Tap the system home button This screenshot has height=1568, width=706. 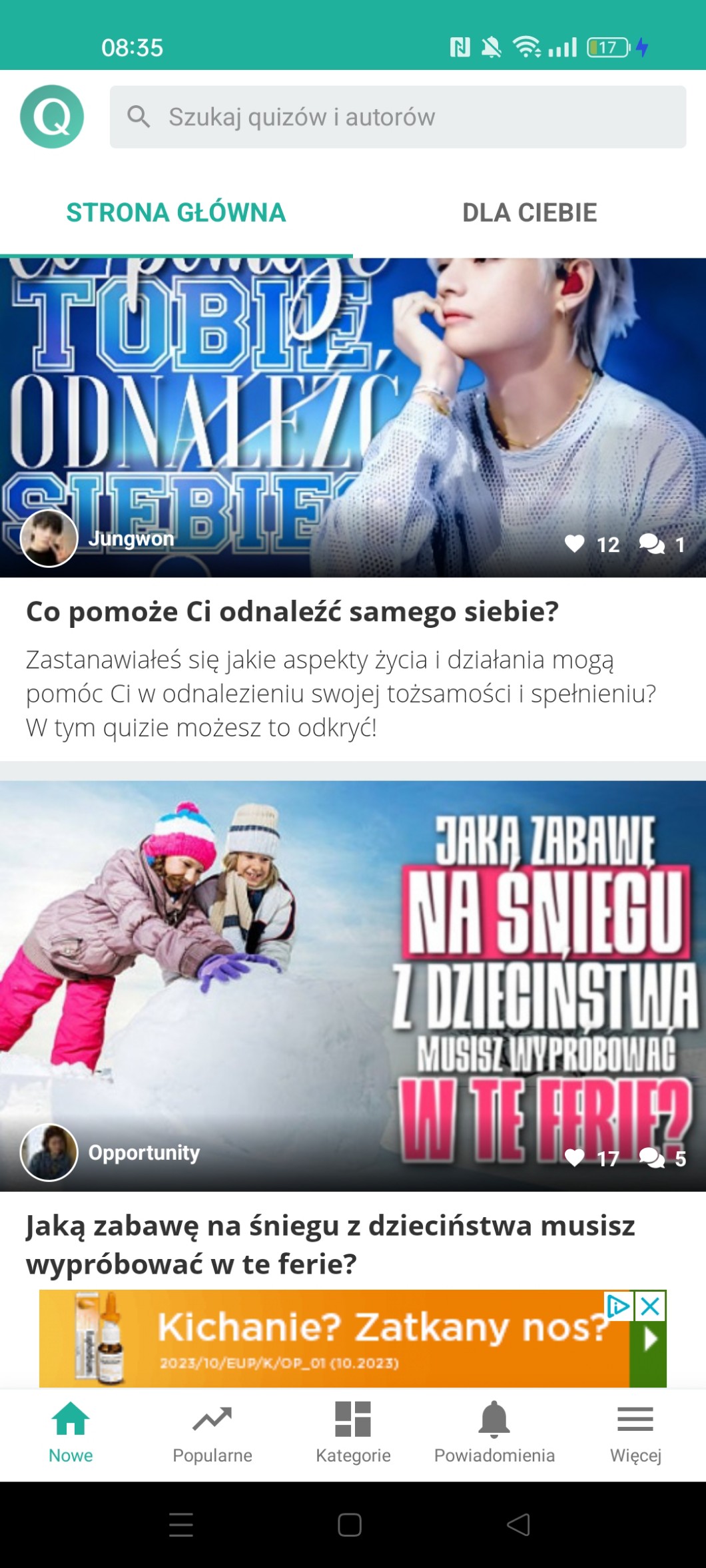pos(350,1525)
